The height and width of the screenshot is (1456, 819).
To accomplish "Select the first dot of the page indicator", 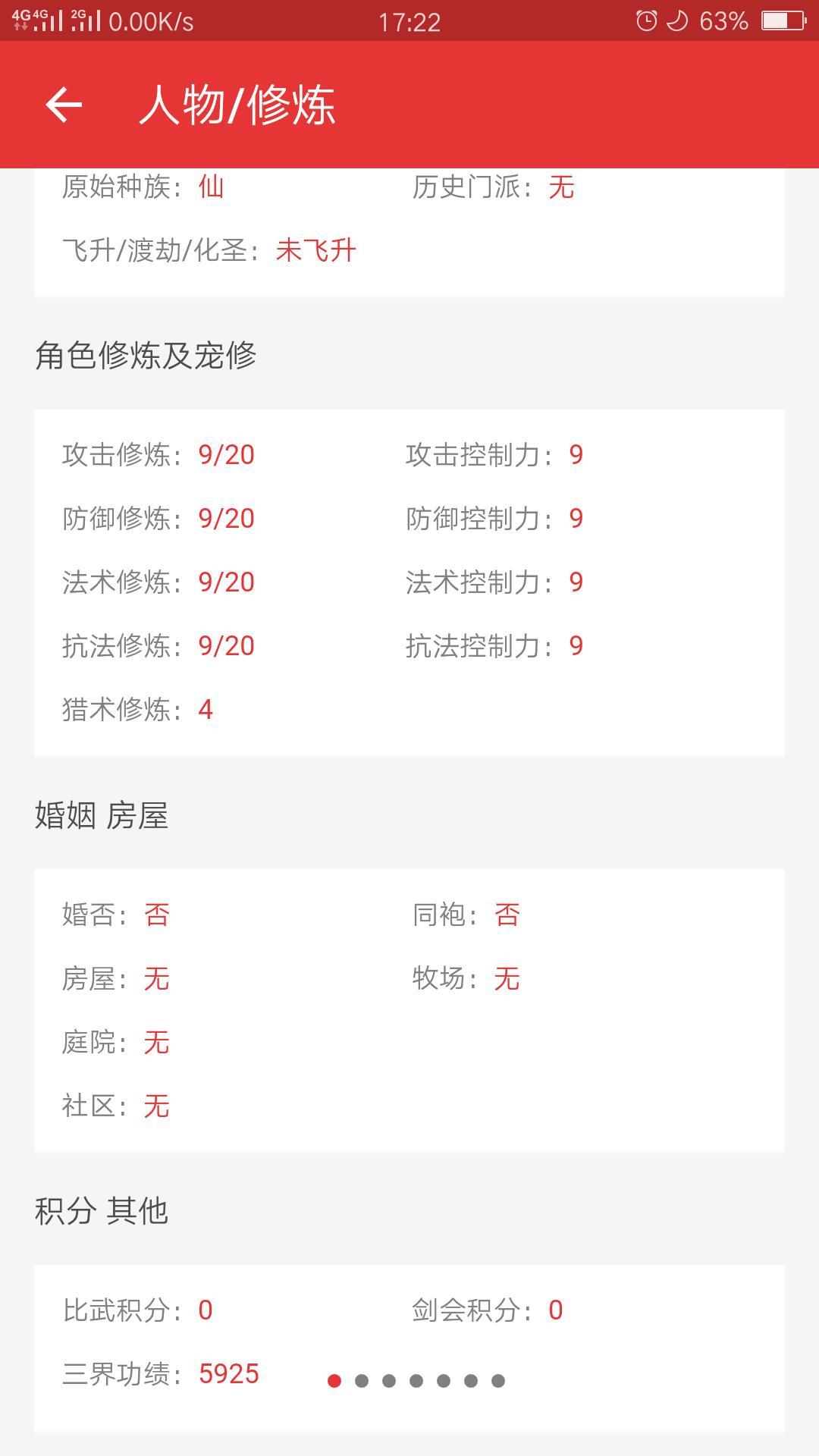I will pyautogui.click(x=334, y=1381).
